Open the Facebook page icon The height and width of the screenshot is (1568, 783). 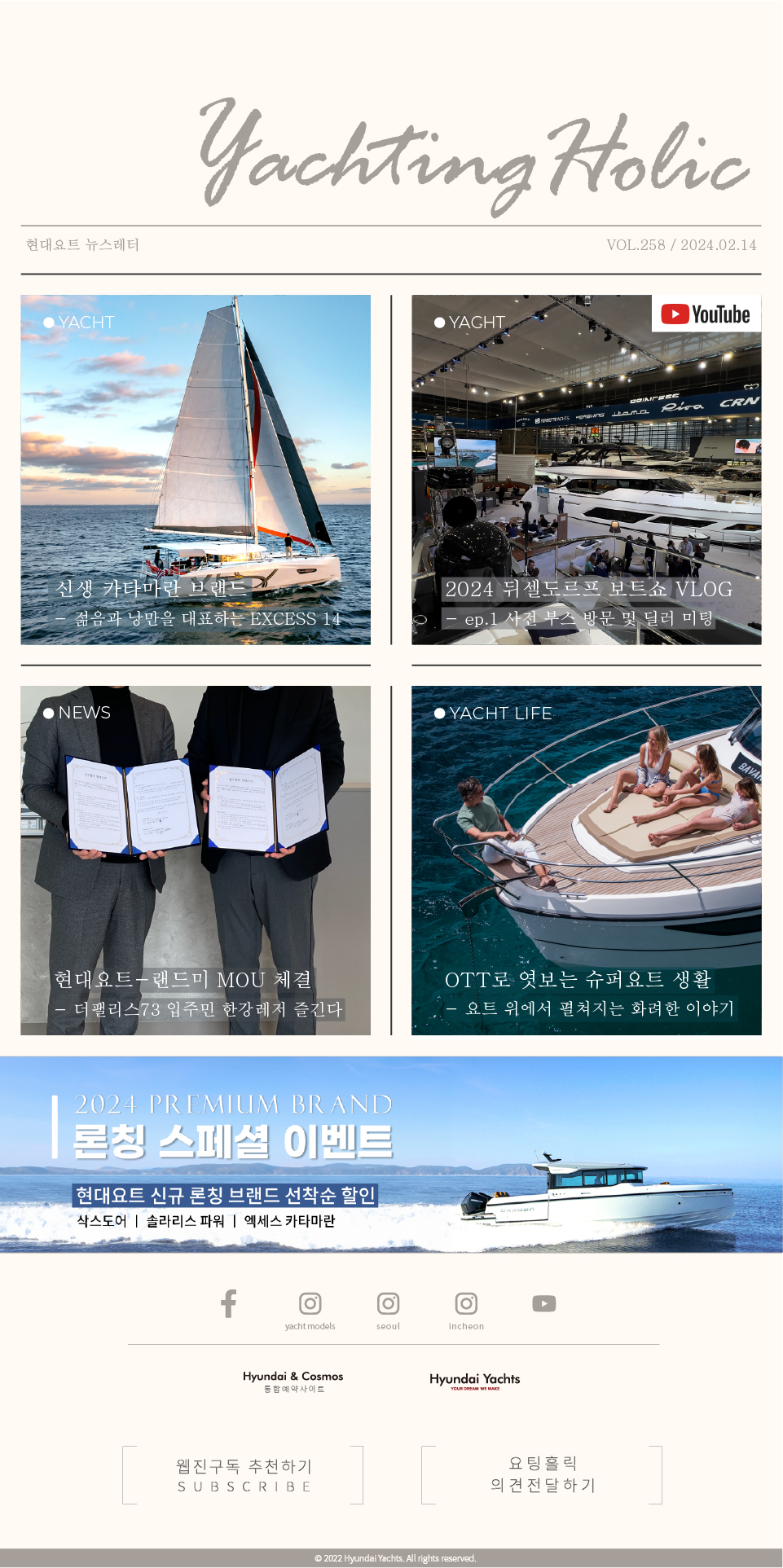pos(229,1303)
